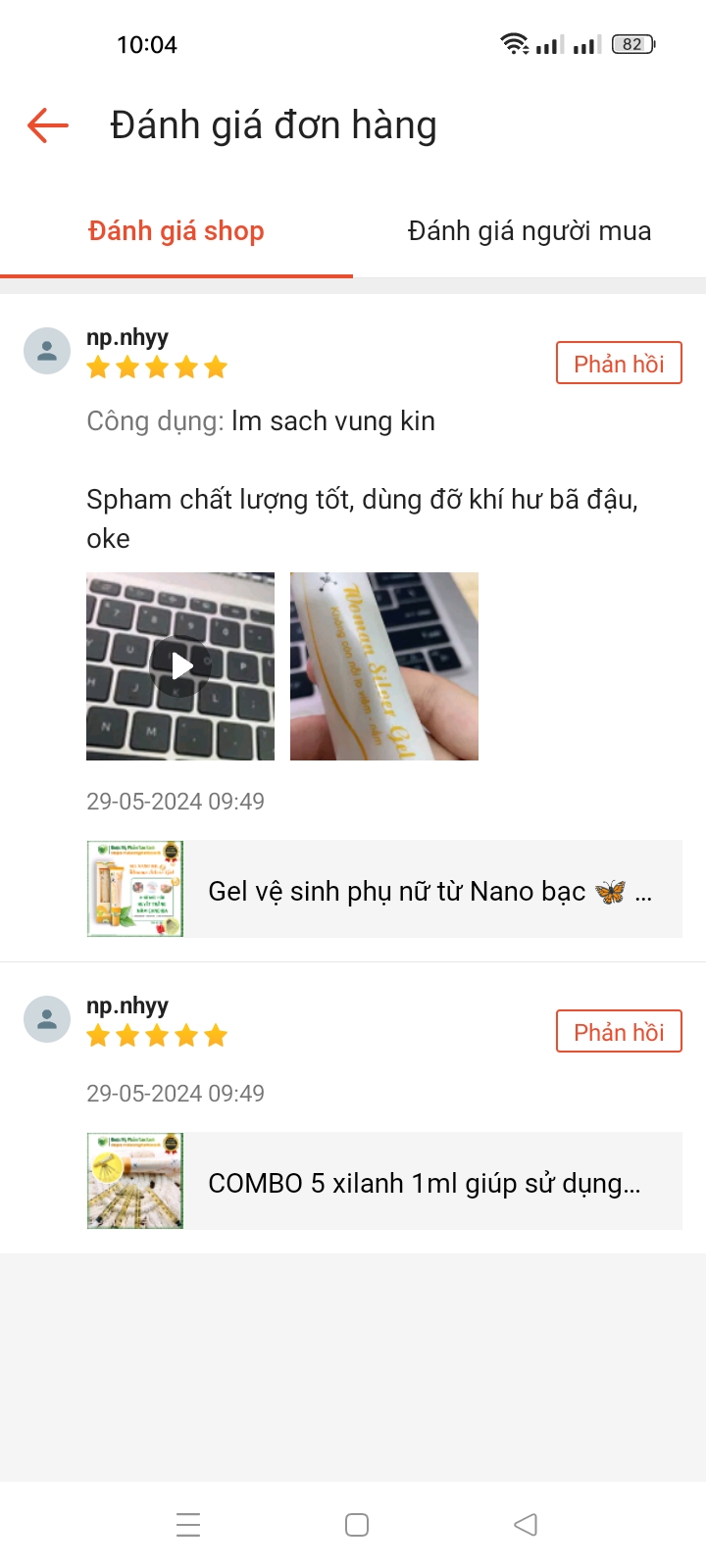Tap Phản hồi on the COMBO 5 xilanh review
706x1568 pixels.
(619, 1032)
